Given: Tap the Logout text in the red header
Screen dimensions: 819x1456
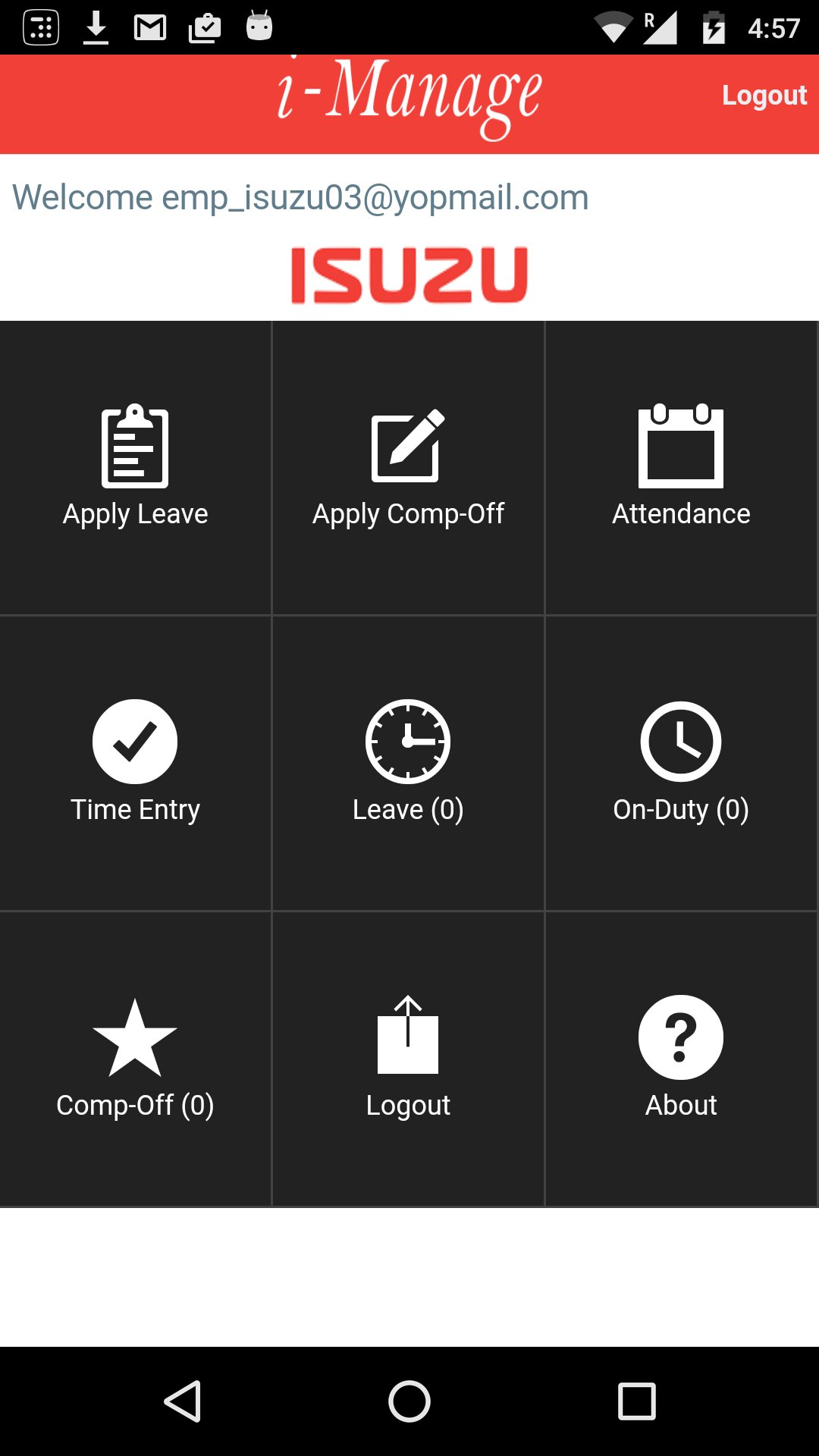Looking at the screenshot, I should point(764,96).
